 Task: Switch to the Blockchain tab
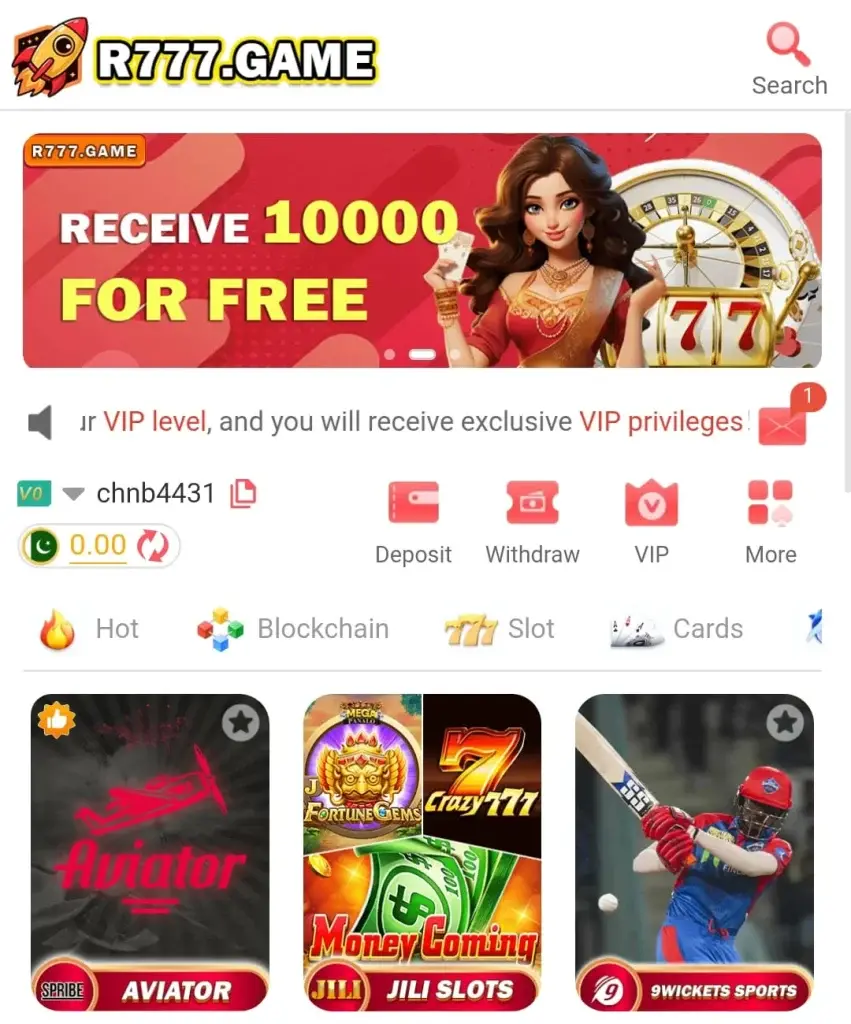tap(292, 629)
